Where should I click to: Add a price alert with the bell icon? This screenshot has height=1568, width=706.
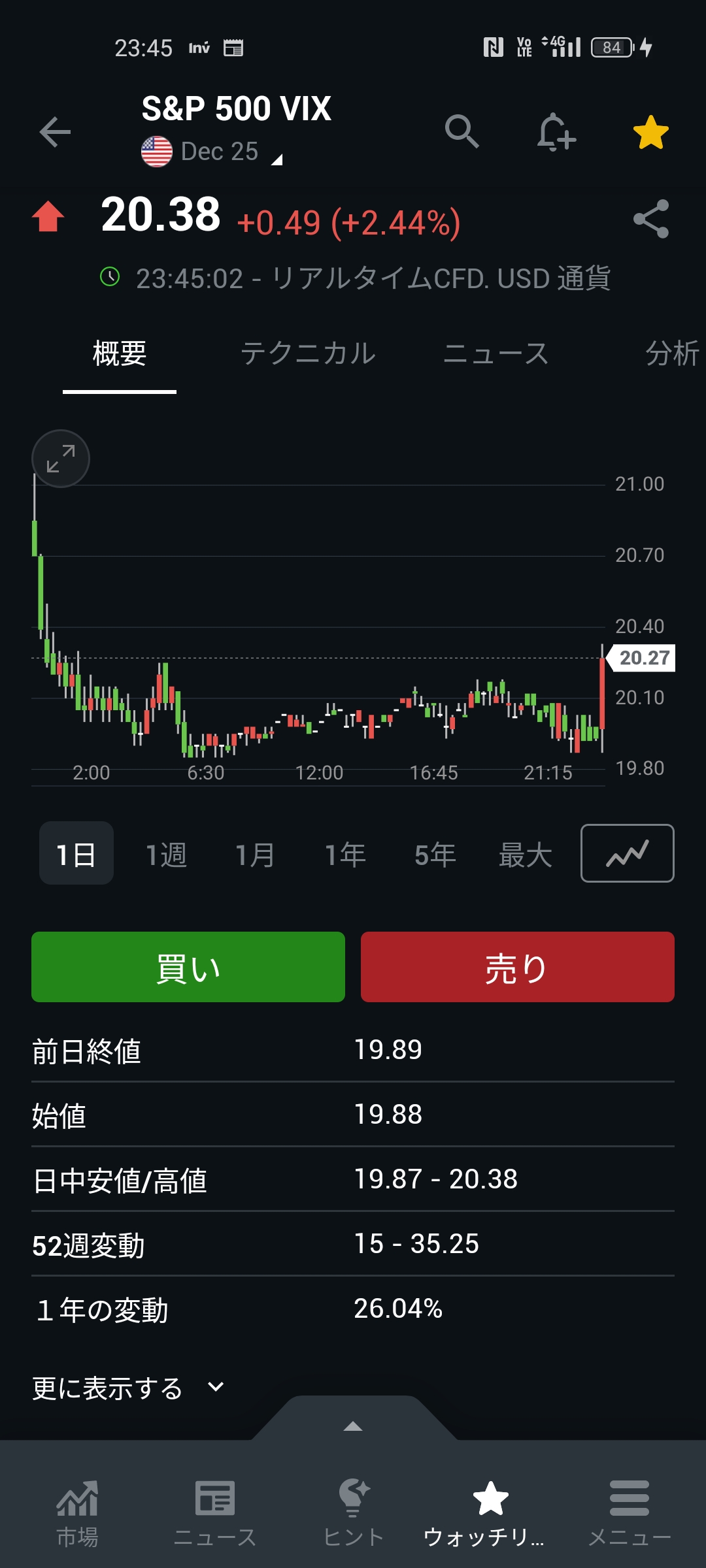(556, 132)
